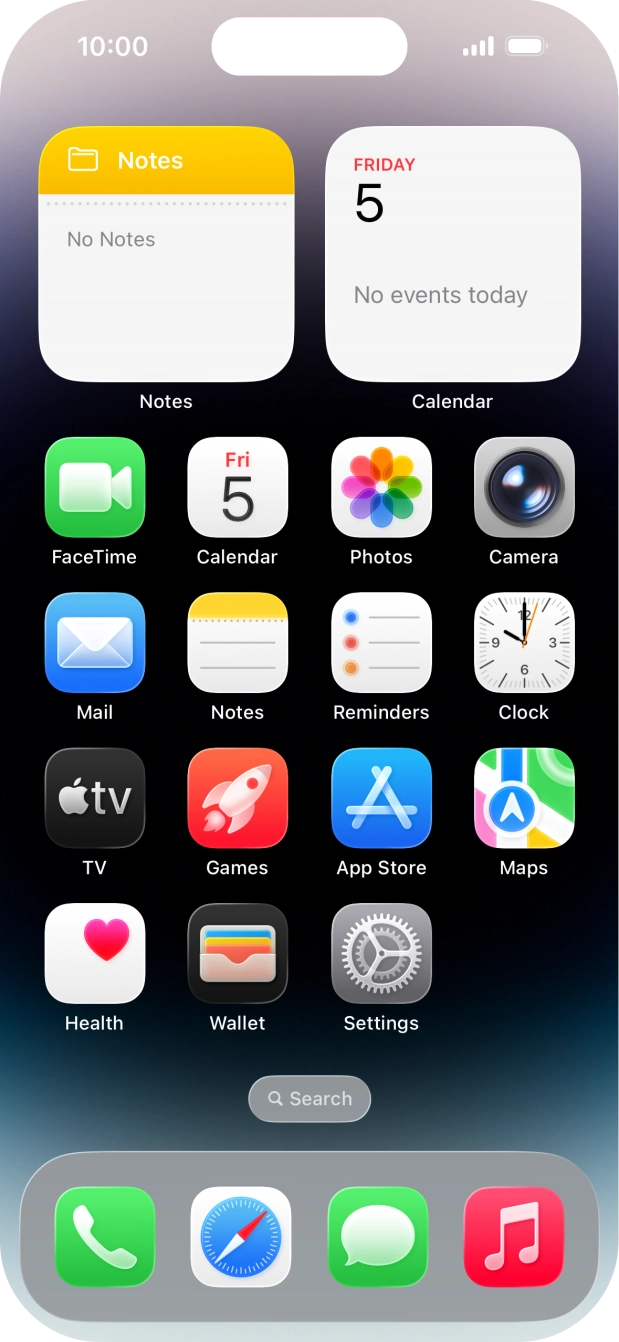
Task: Open the Calendar widget showing Friday 5
Action: (453, 254)
